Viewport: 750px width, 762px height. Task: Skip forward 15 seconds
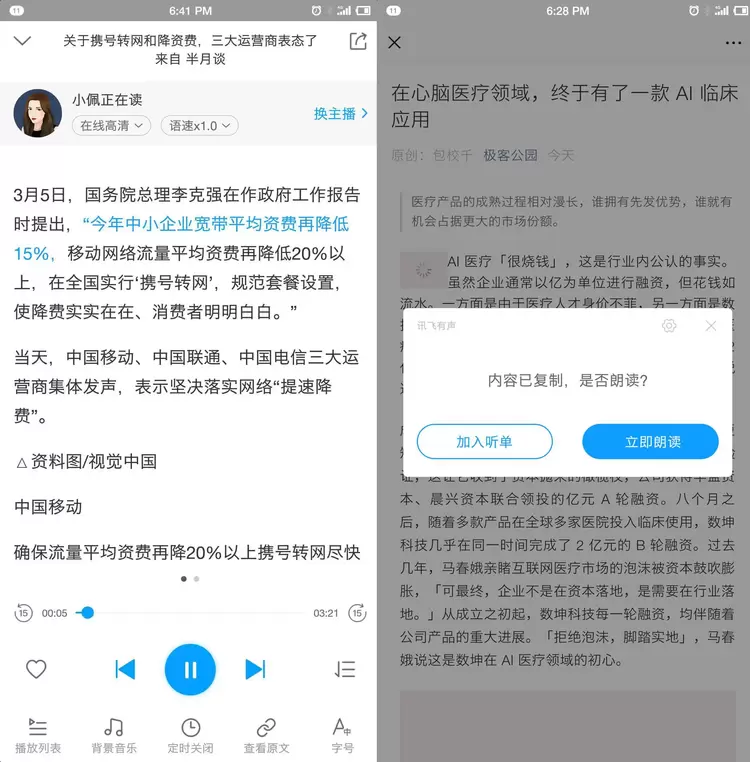(357, 613)
